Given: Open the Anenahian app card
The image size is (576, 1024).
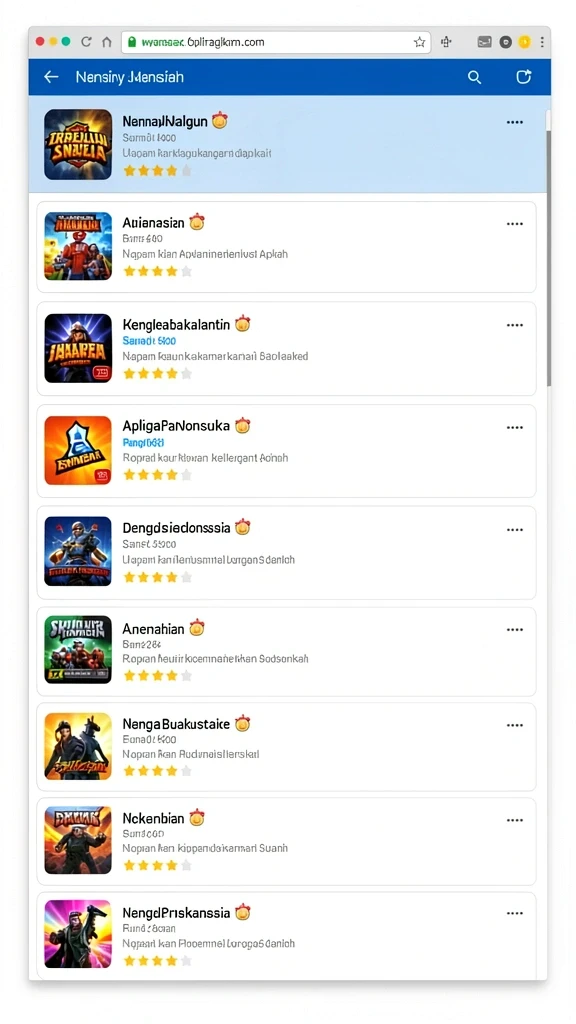Looking at the screenshot, I should [286, 651].
